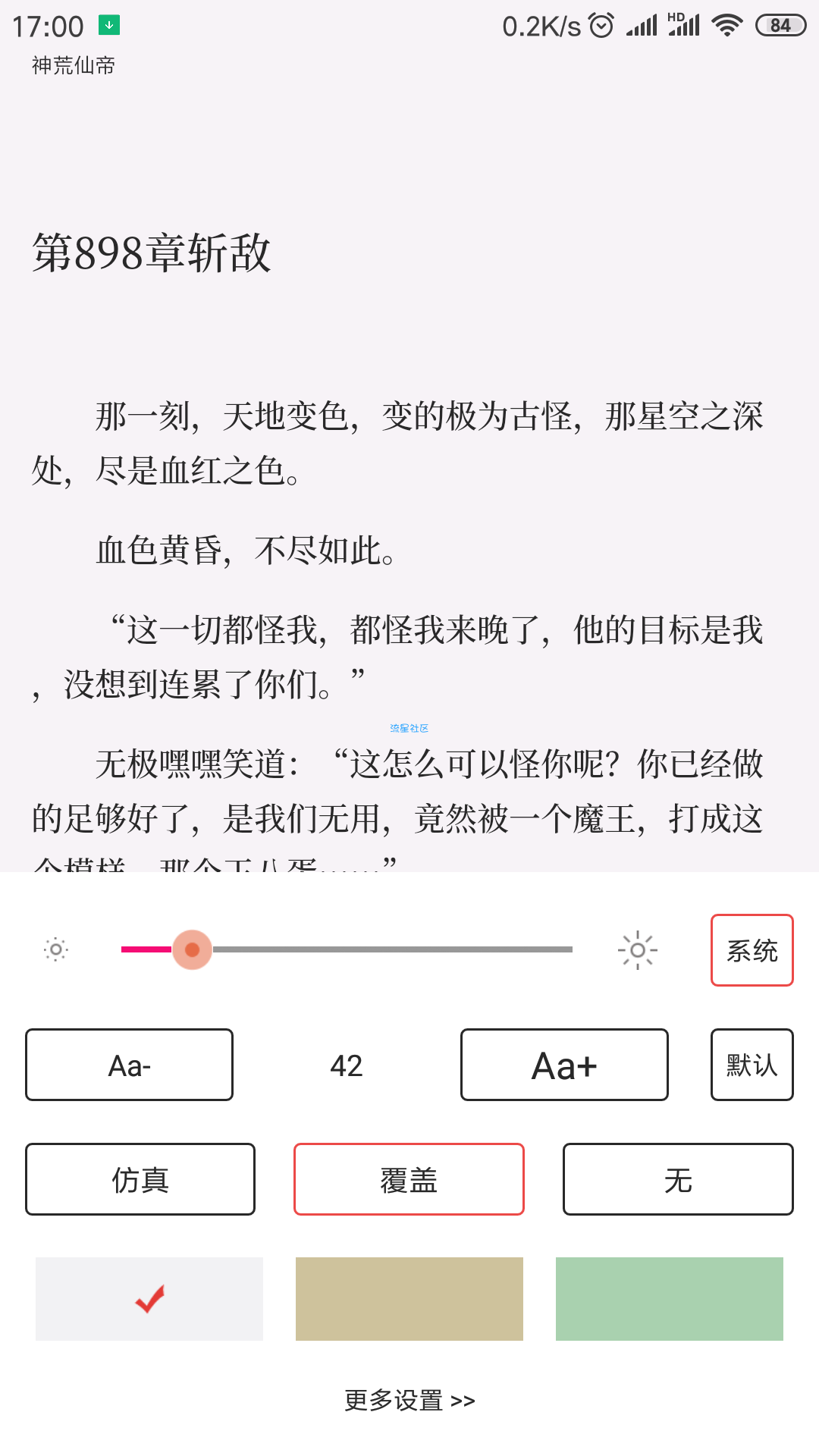
Task: Pick the light gray background swatch
Action: tap(149, 1299)
